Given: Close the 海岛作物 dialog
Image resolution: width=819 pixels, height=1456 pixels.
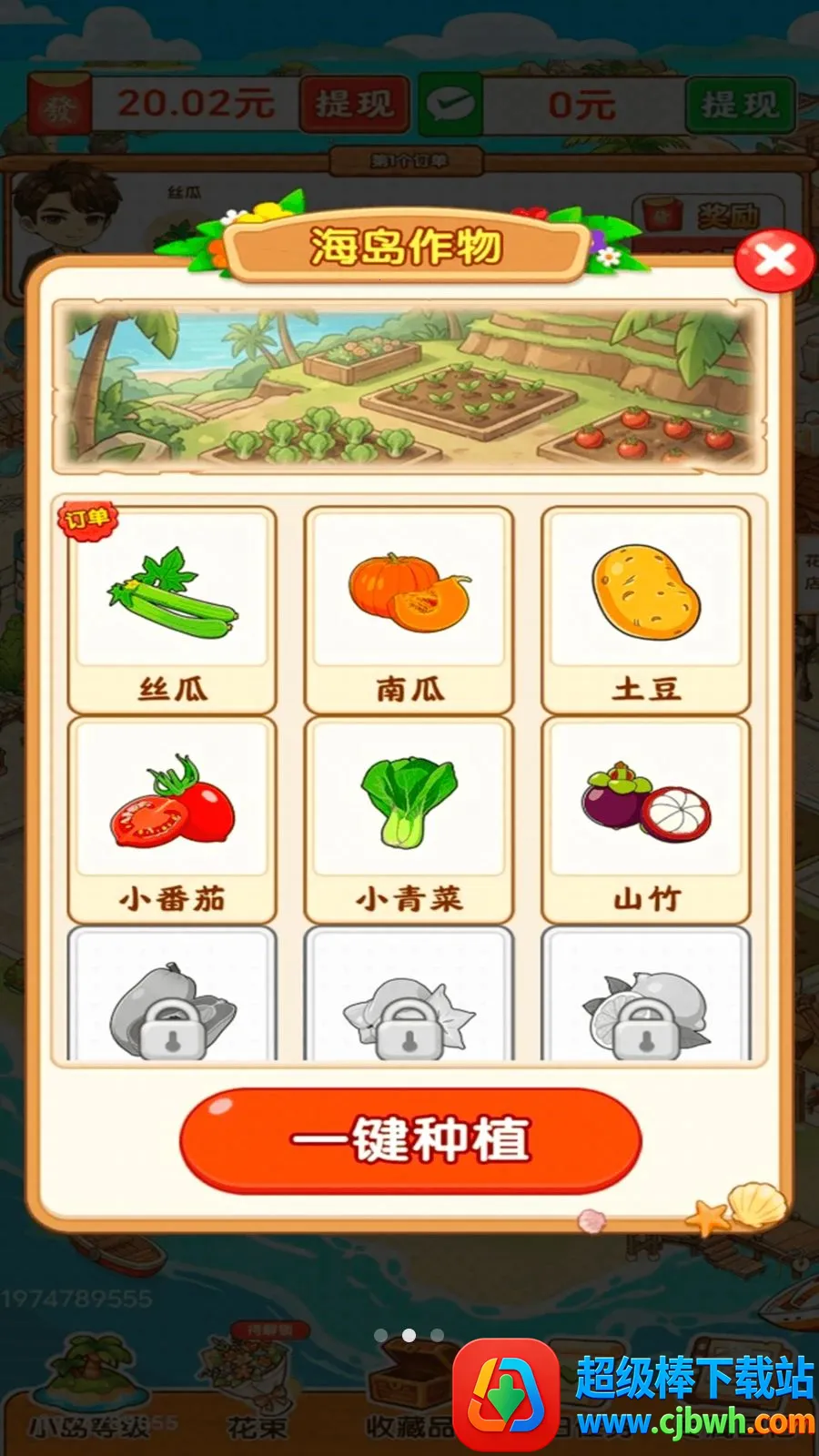Looking at the screenshot, I should [774, 260].
